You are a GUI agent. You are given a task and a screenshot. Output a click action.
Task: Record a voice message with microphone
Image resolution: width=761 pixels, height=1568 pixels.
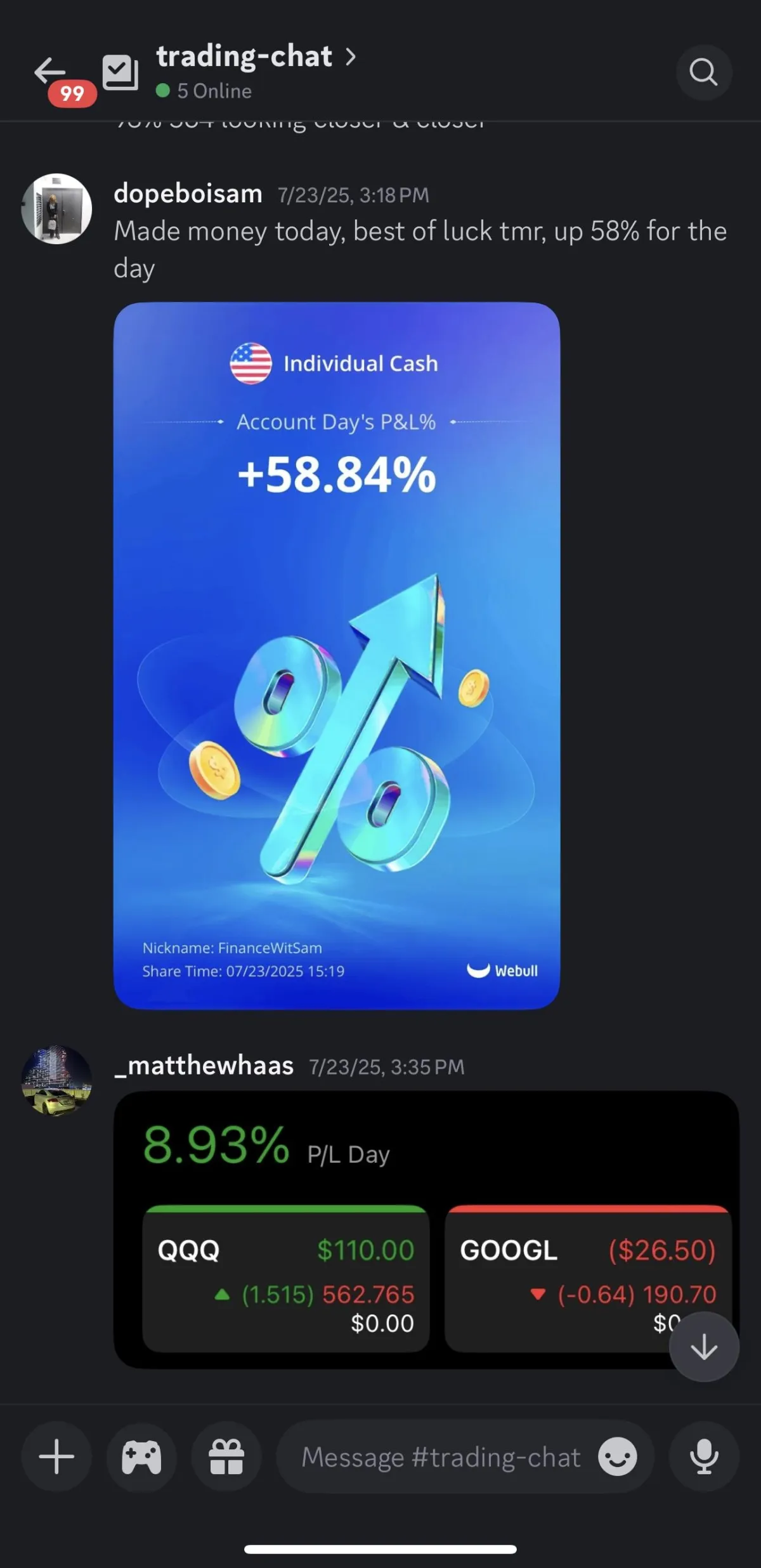pos(704,1456)
